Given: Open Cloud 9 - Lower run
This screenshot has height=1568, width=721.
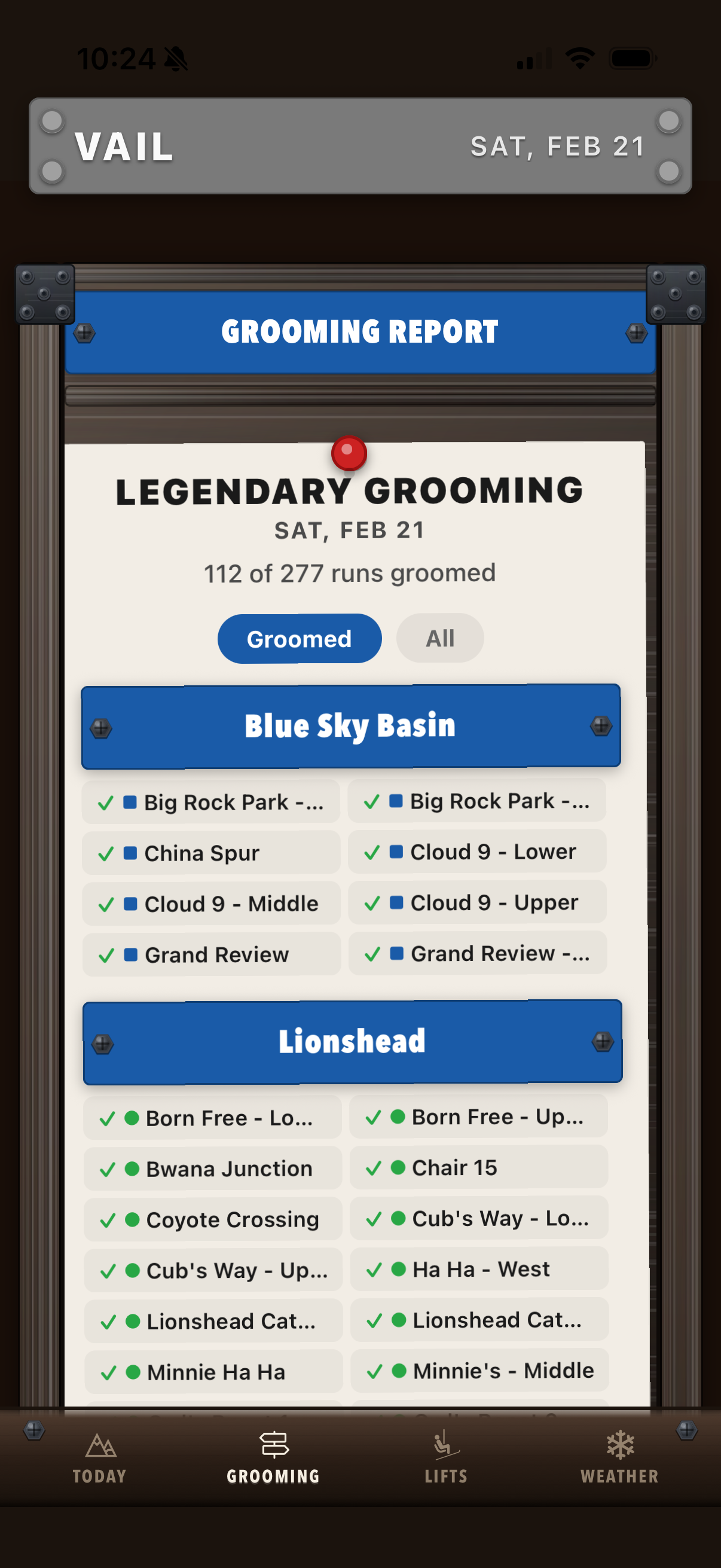Looking at the screenshot, I should [478, 852].
